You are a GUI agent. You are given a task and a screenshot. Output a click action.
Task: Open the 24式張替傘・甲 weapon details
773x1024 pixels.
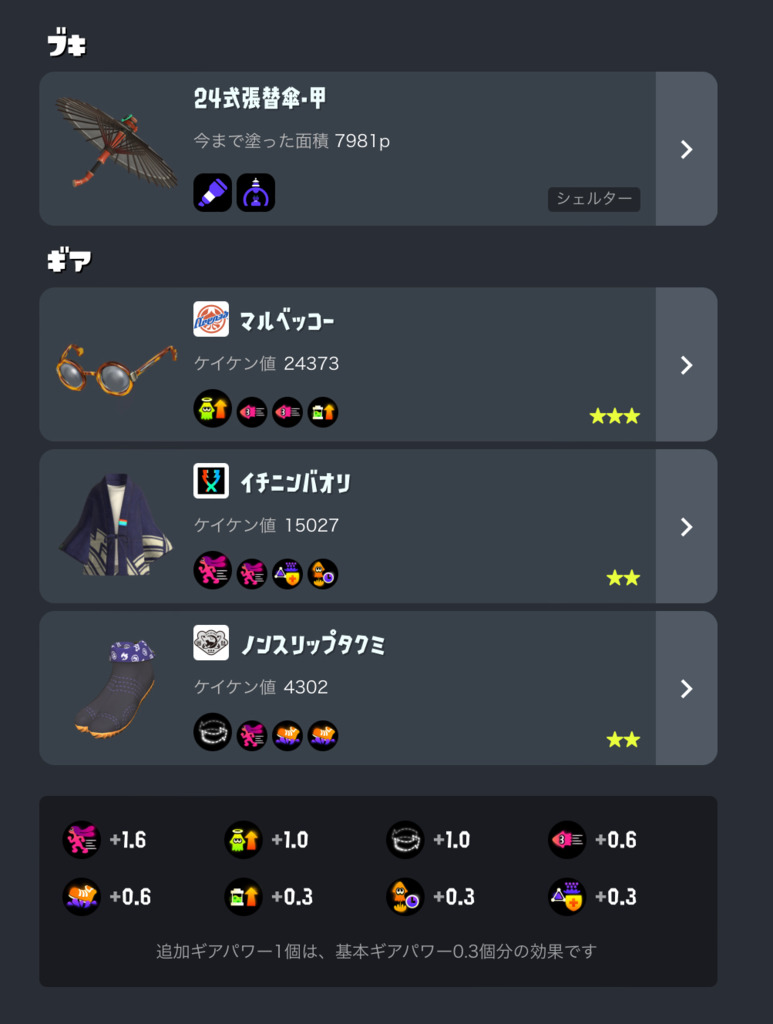click(x=686, y=149)
